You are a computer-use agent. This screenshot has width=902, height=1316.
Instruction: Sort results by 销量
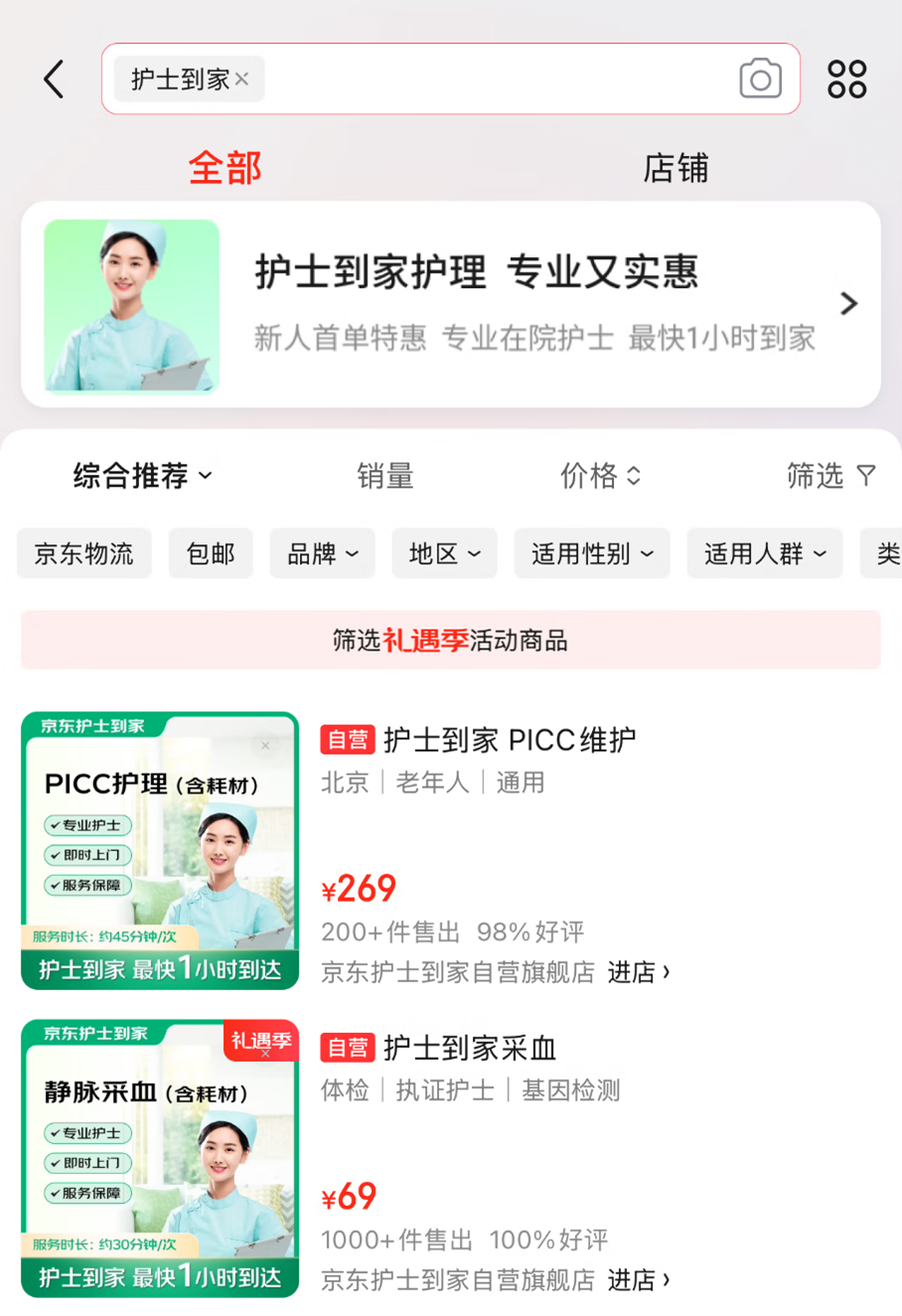[385, 477]
